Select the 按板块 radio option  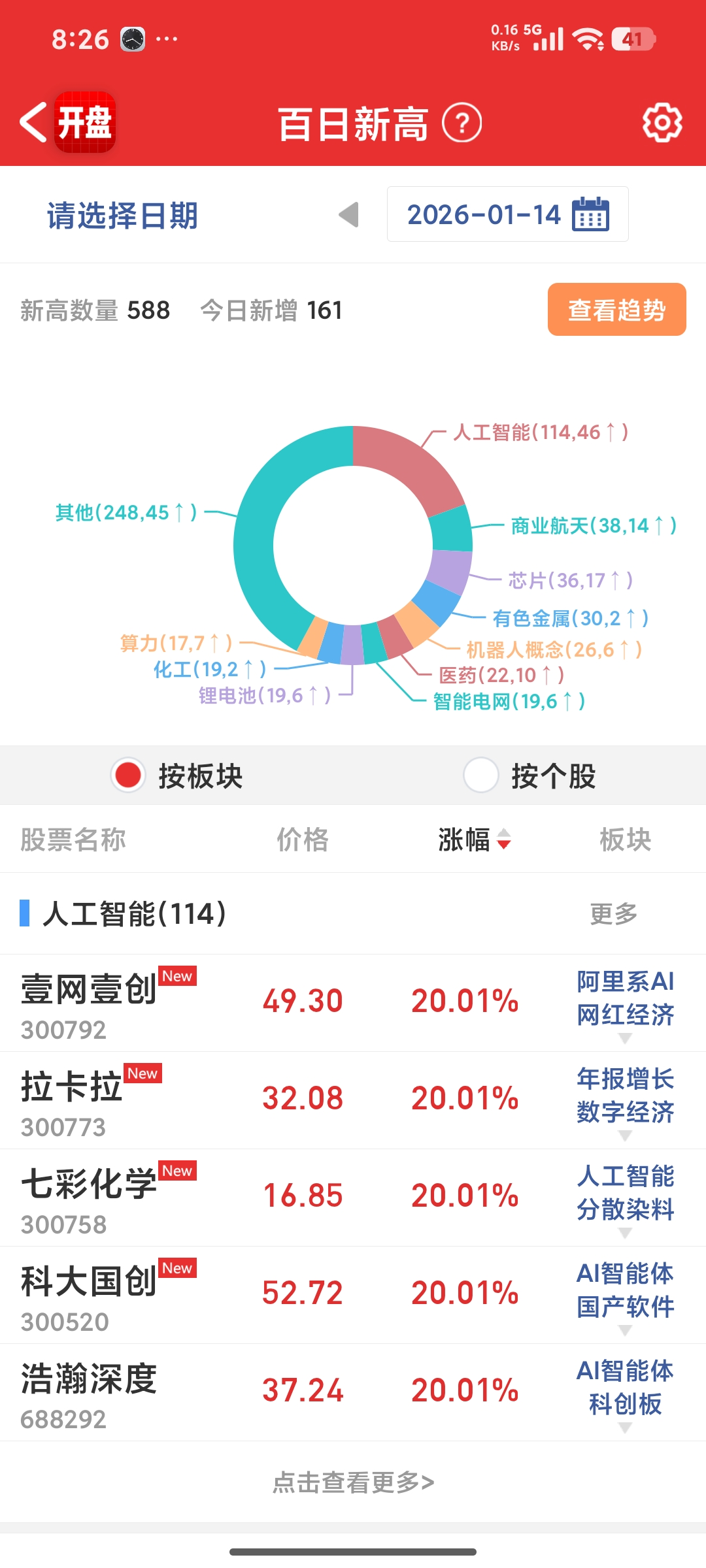[177, 776]
